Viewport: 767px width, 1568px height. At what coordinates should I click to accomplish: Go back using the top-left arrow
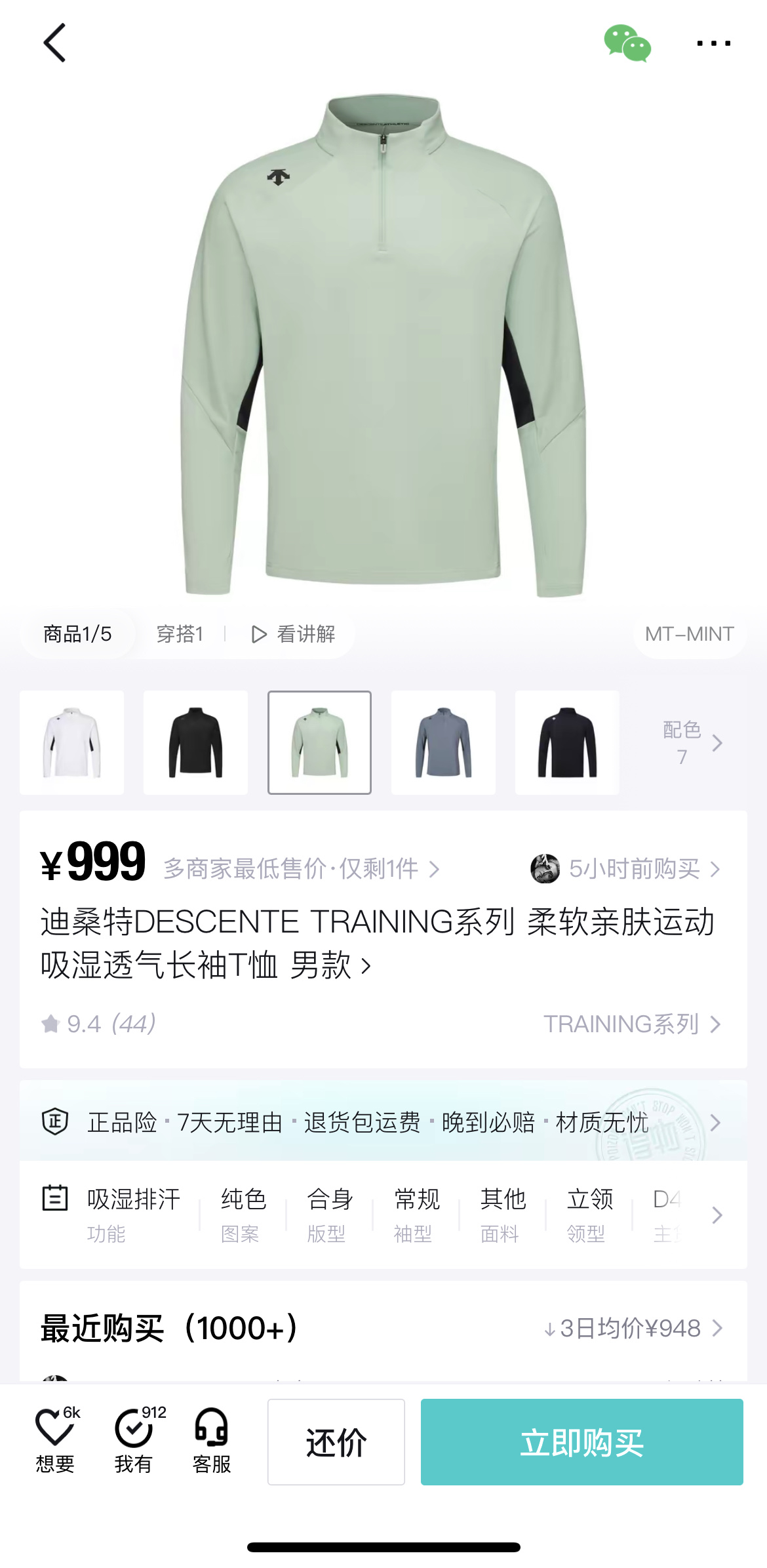[54, 43]
